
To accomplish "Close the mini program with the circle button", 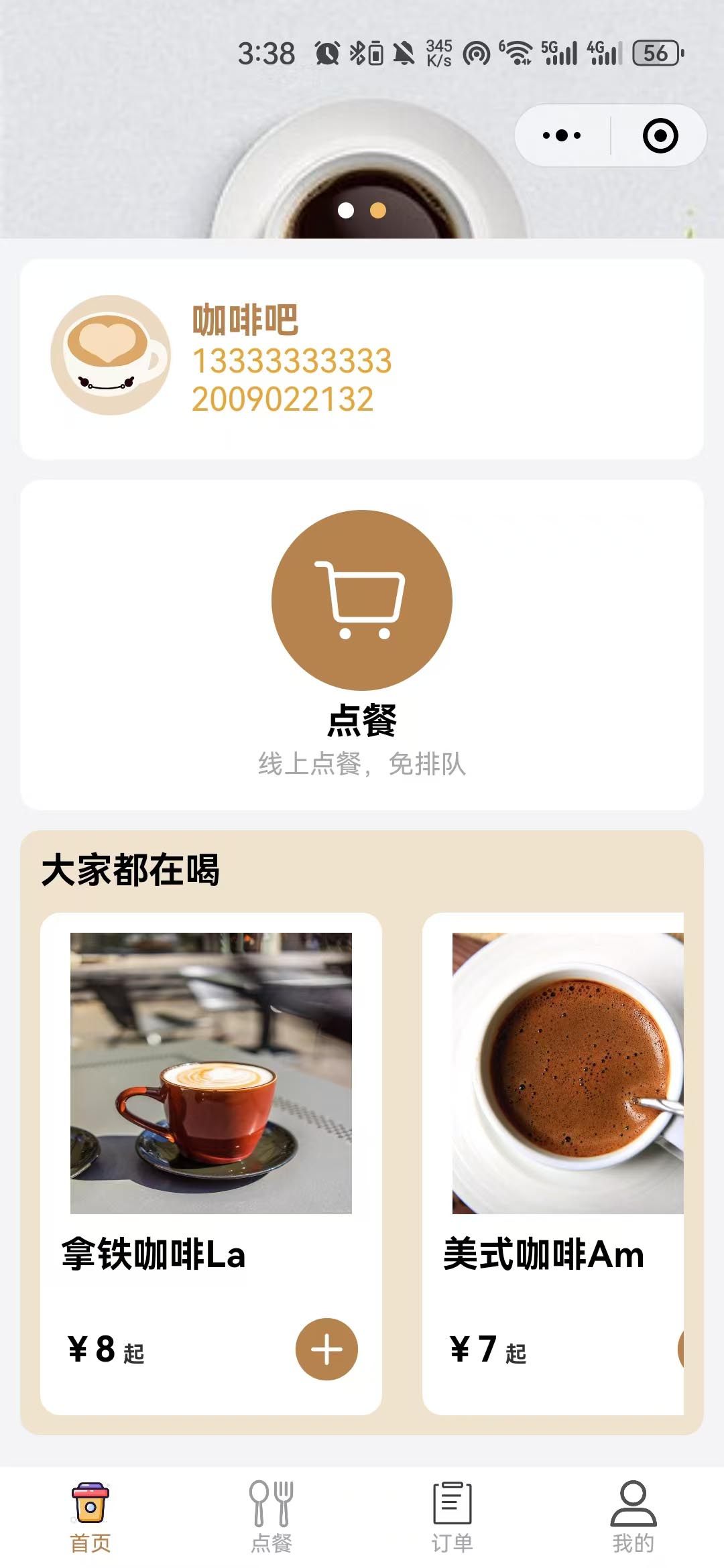I will point(660,135).
